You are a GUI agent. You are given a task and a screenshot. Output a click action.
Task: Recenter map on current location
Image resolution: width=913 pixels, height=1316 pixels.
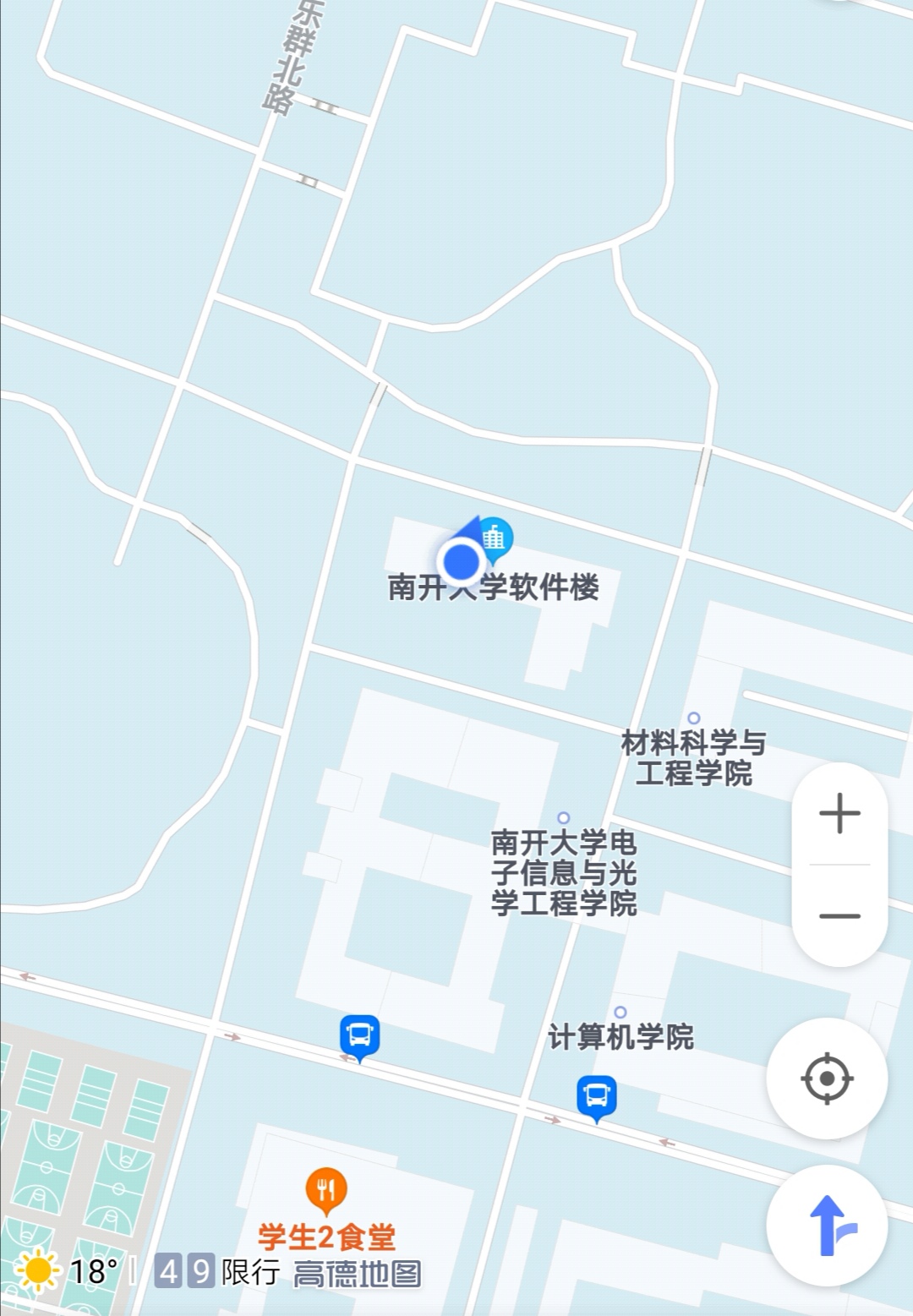coord(827,1078)
